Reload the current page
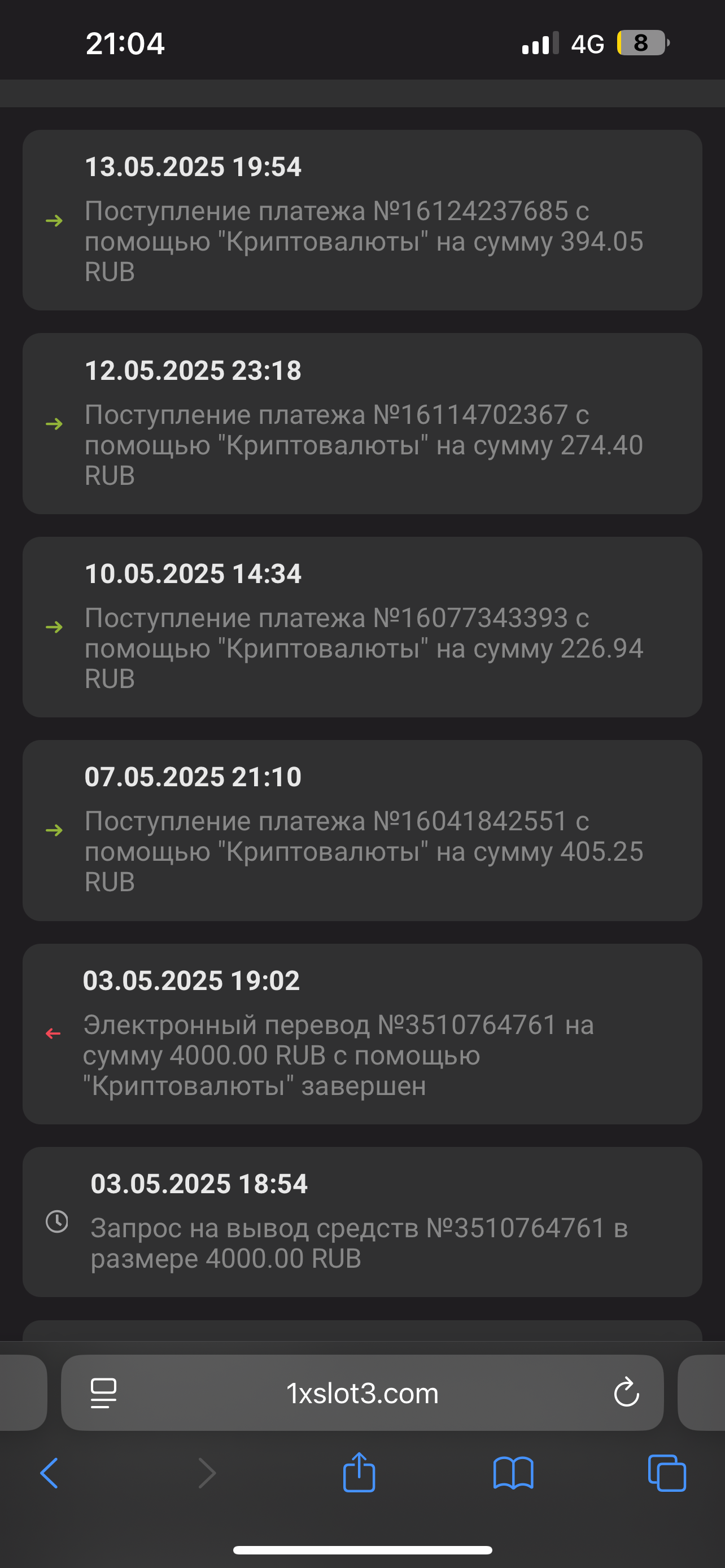Screen dimensions: 725x1568 pos(626,1392)
